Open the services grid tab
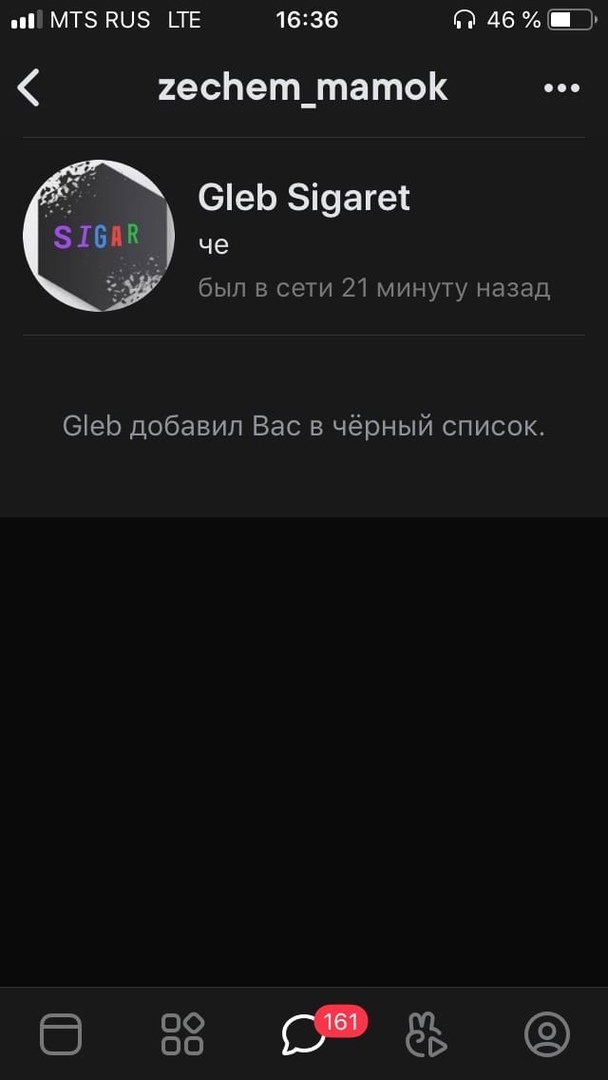The image size is (608, 1080). coord(183,1034)
